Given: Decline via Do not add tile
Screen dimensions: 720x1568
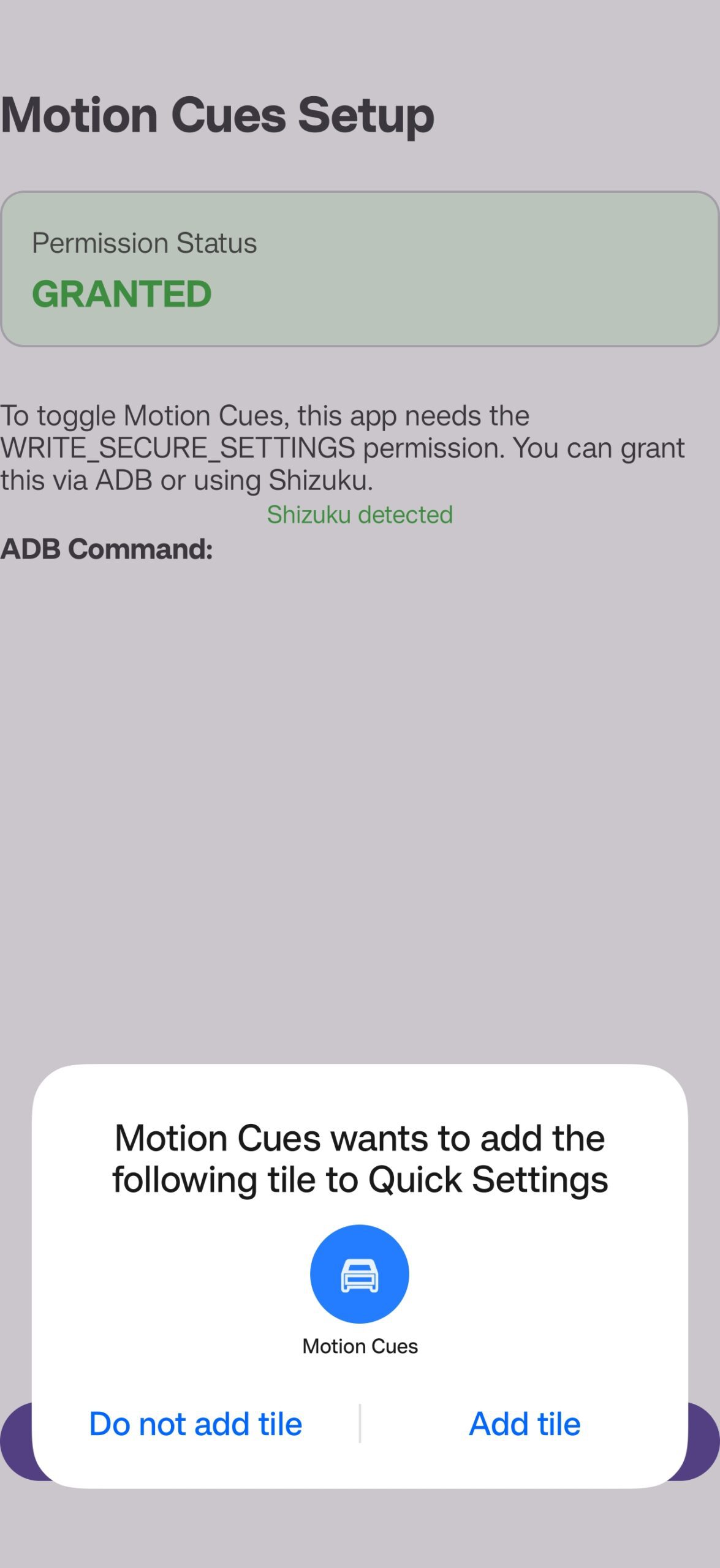Looking at the screenshot, I should [195, 1424].
